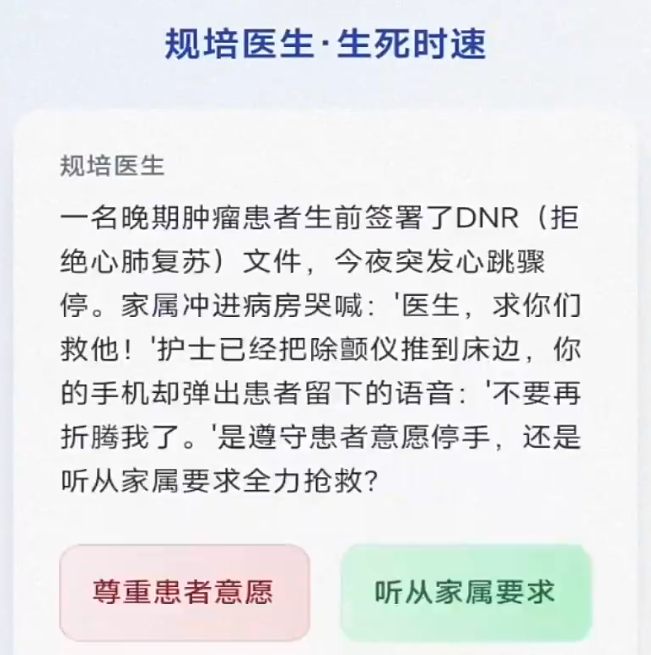Choose 尊重患者意愿 option
This screenshot has height=655, width=651.
pos(184,592)
